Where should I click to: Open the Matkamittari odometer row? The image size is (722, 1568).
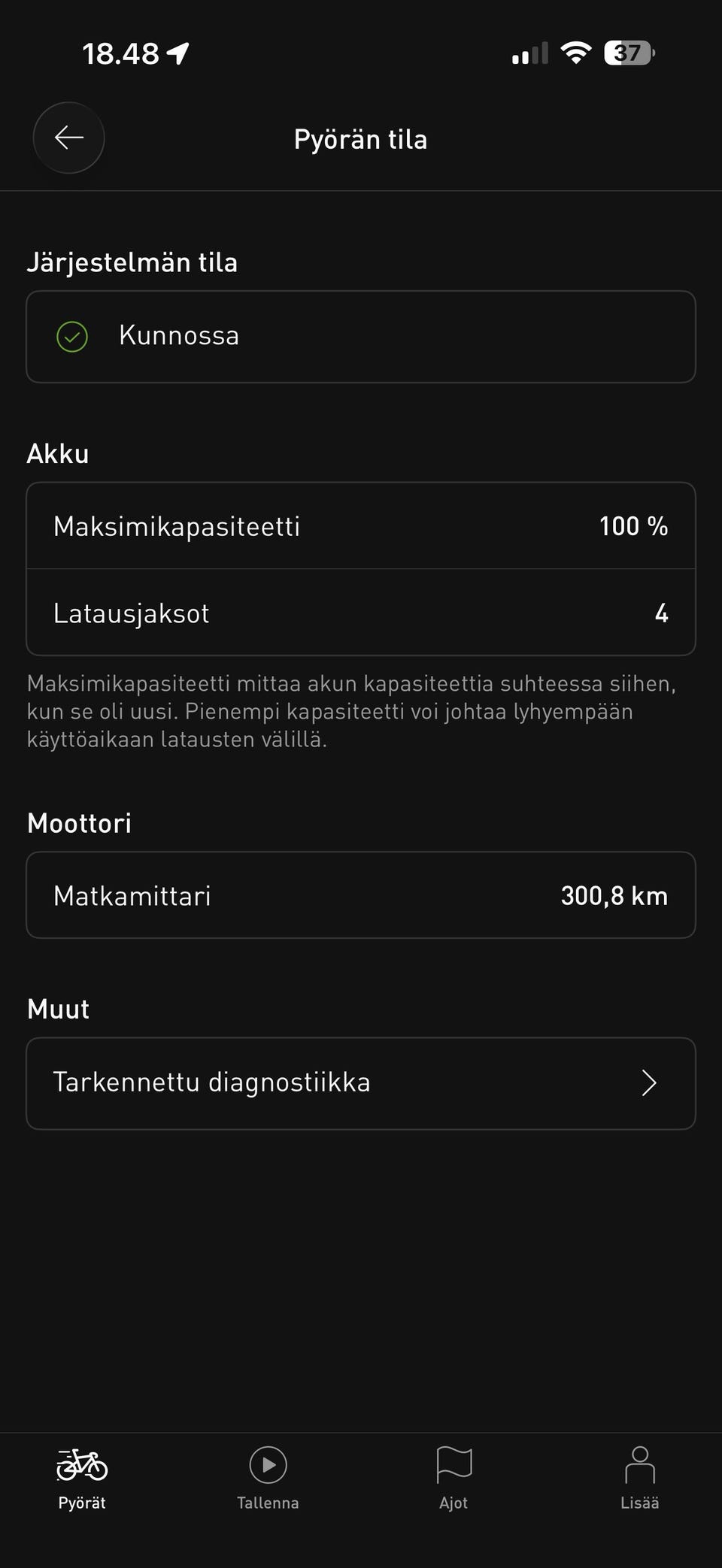[x=361, y=894]
